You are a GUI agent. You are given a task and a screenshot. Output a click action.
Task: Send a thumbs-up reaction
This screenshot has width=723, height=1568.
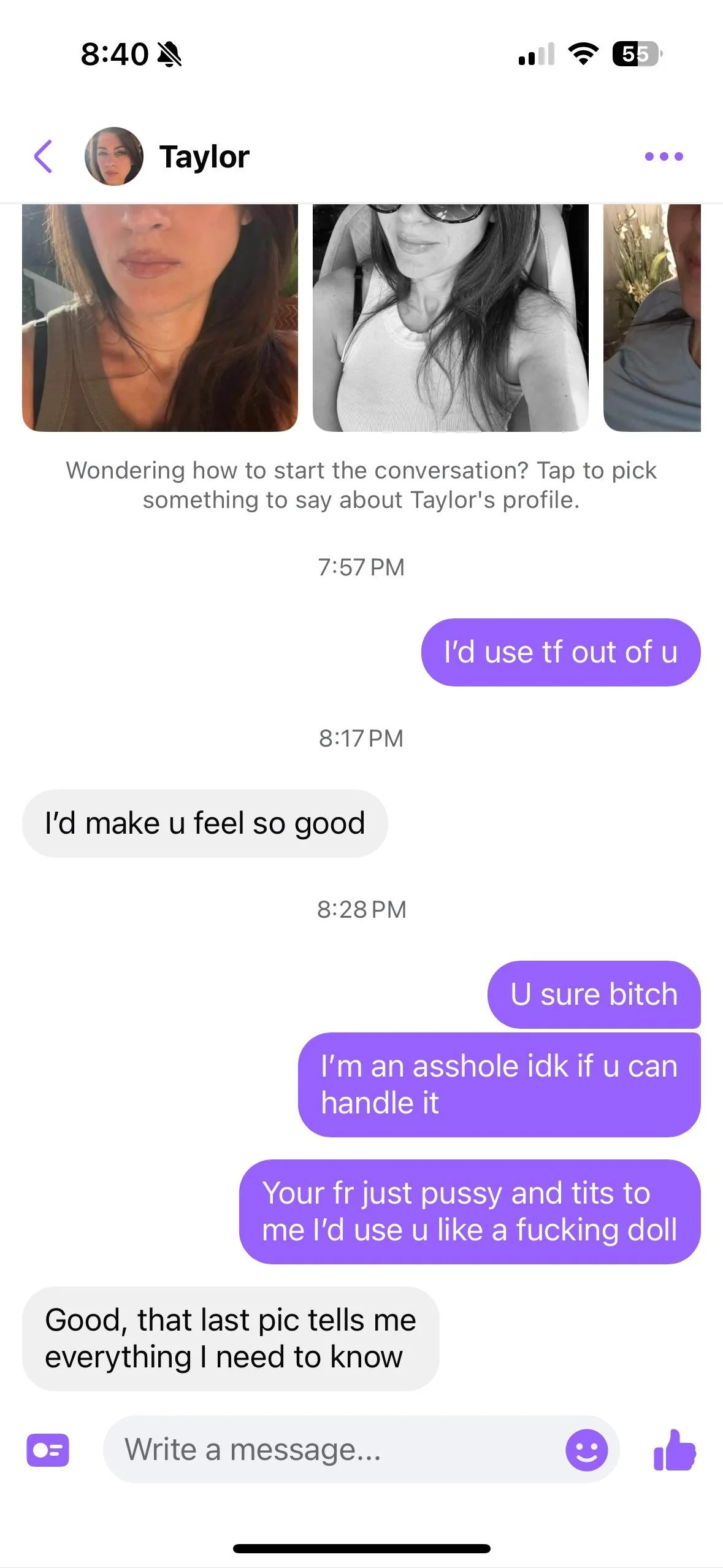675,1450
